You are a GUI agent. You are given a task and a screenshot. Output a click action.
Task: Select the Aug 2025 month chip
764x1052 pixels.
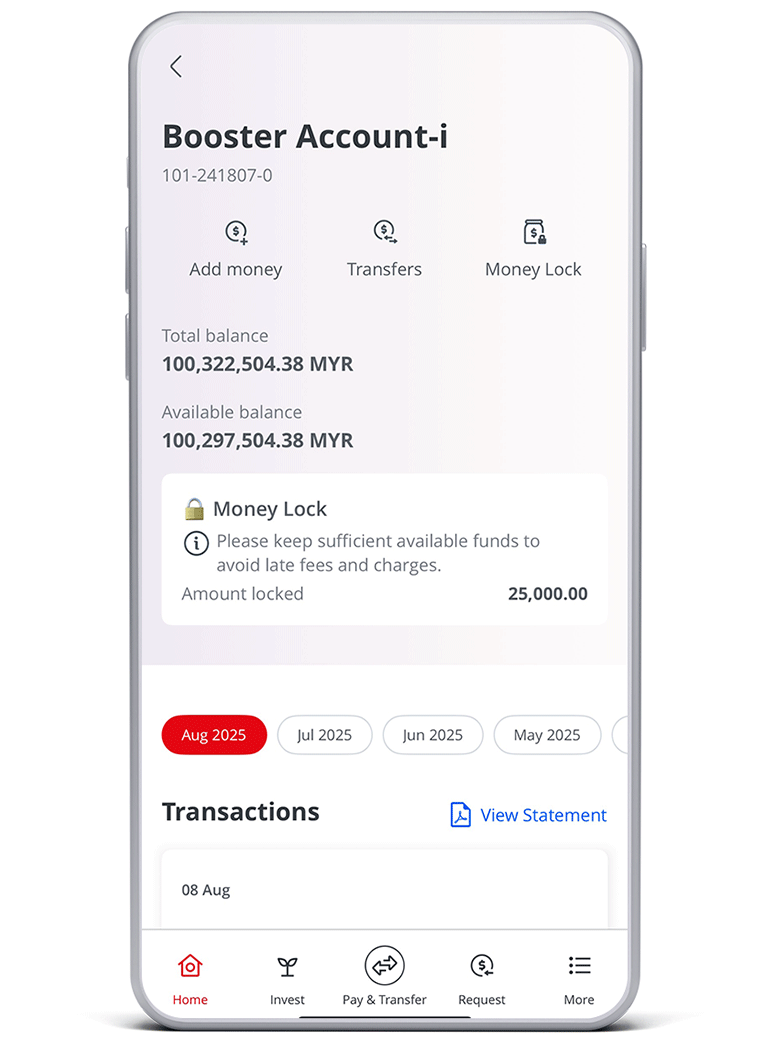(214, 735)
